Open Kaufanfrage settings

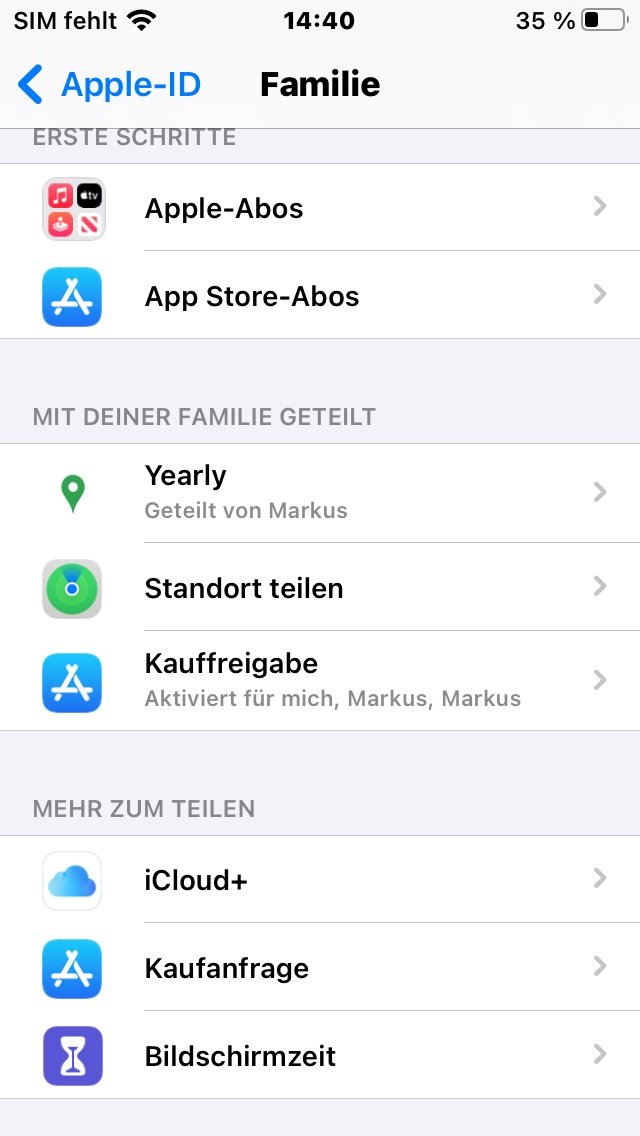click(320, 968)
